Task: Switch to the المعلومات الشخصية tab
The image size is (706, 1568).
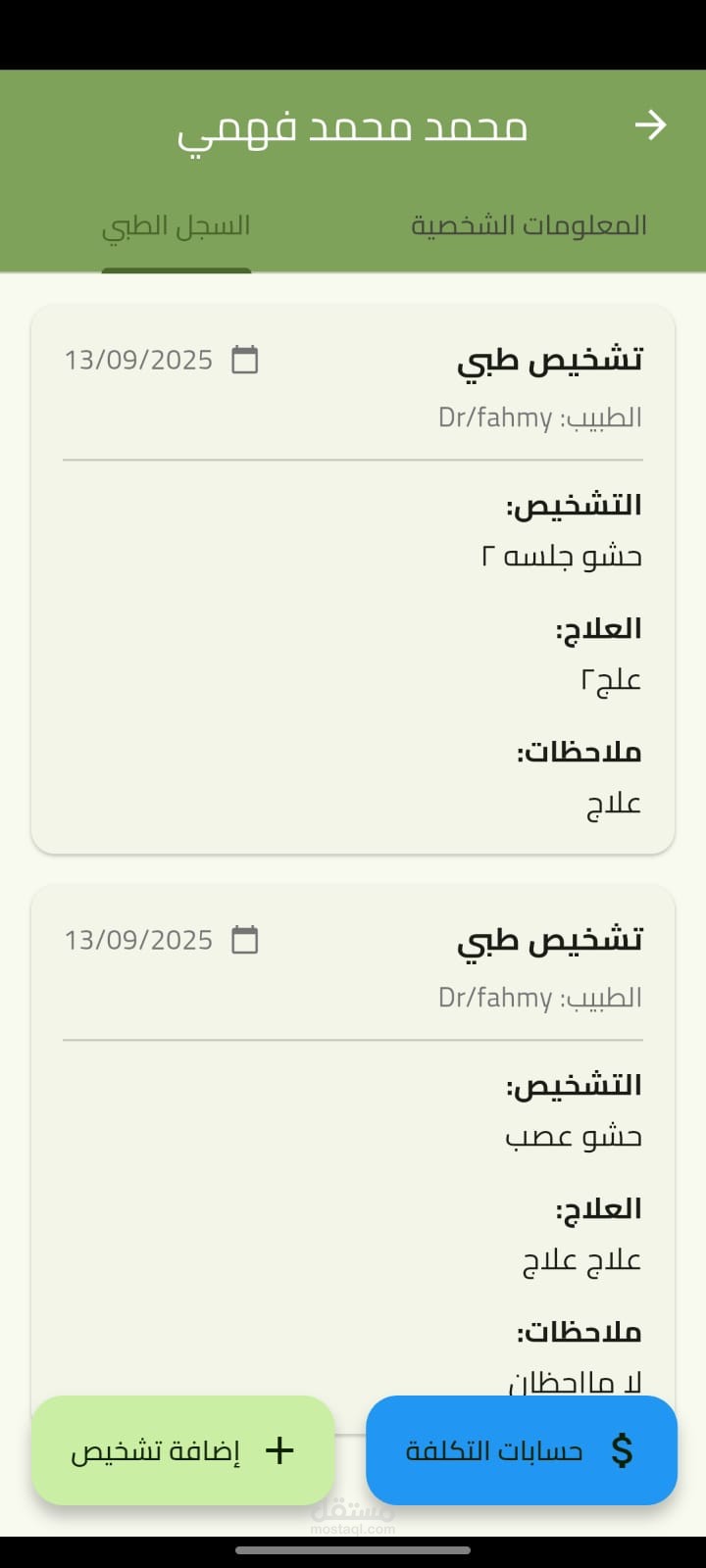Action: (x=529, y=225)
